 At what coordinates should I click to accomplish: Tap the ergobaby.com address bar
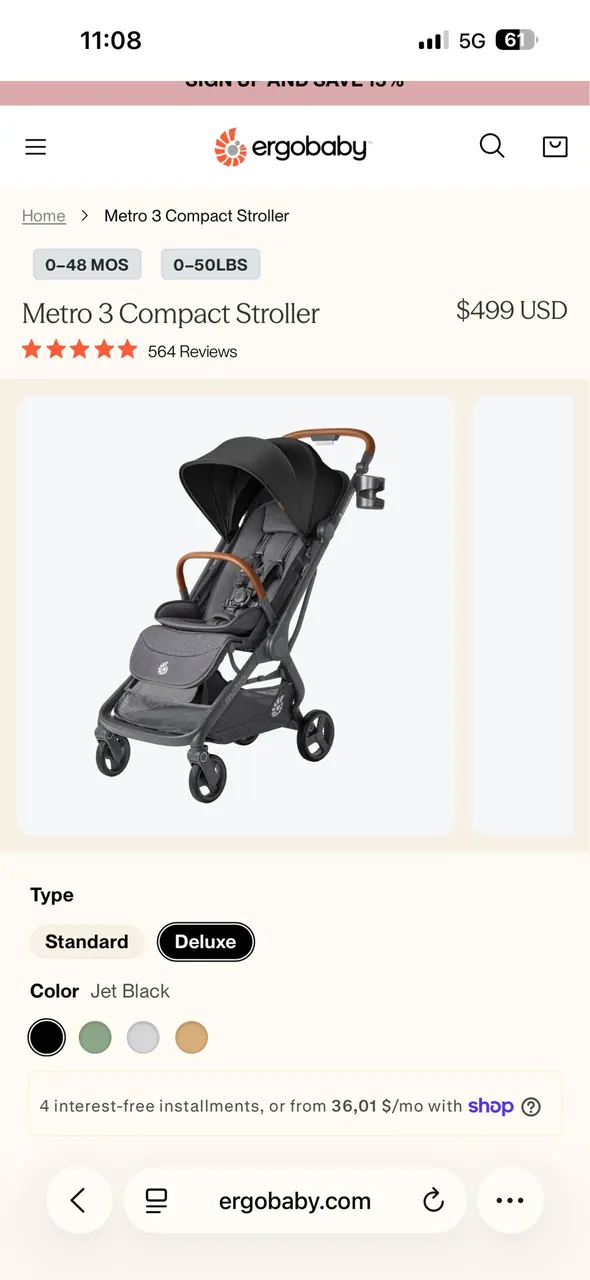[295, 1201]
